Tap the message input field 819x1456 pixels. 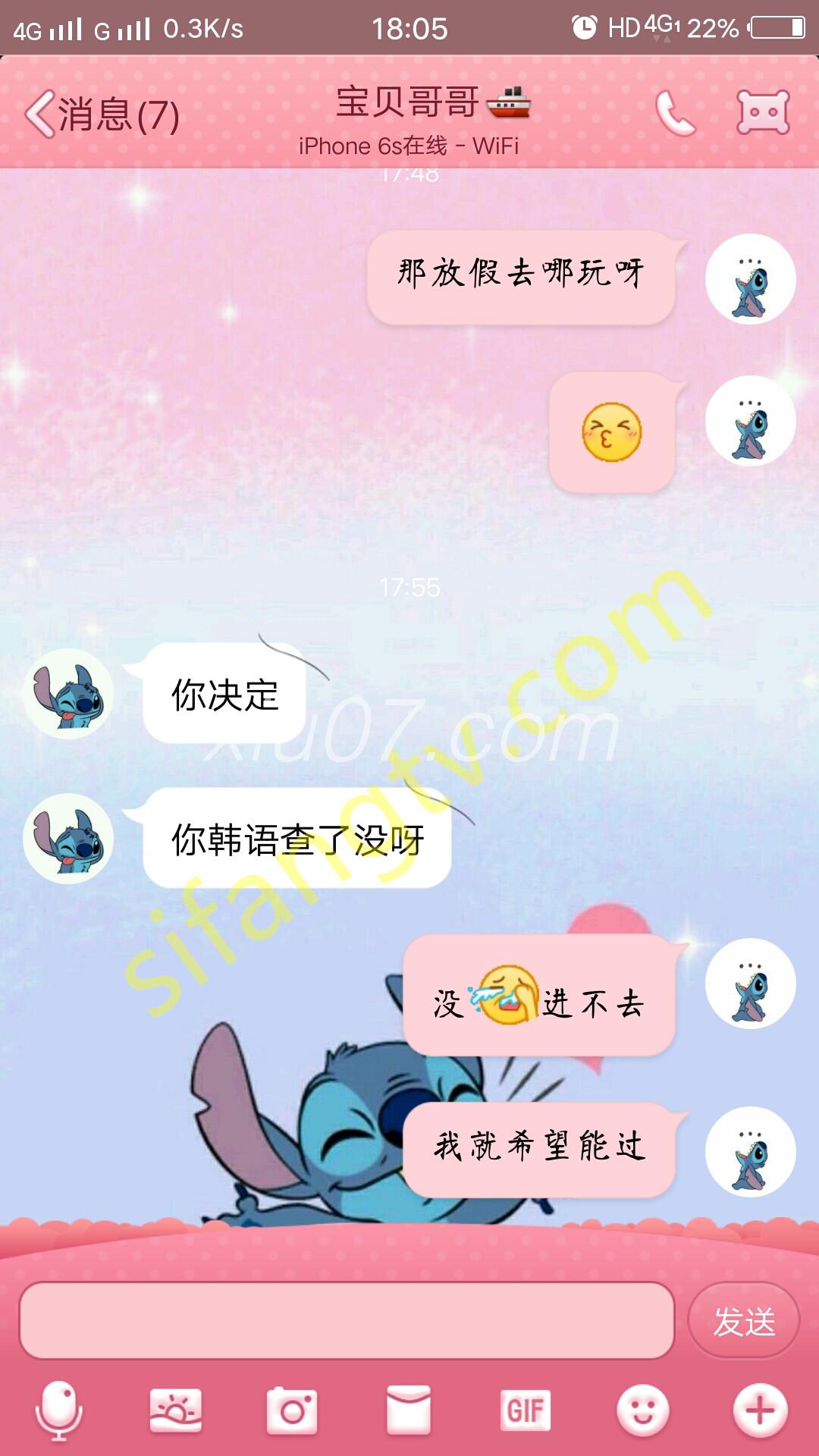[347, 1321]
